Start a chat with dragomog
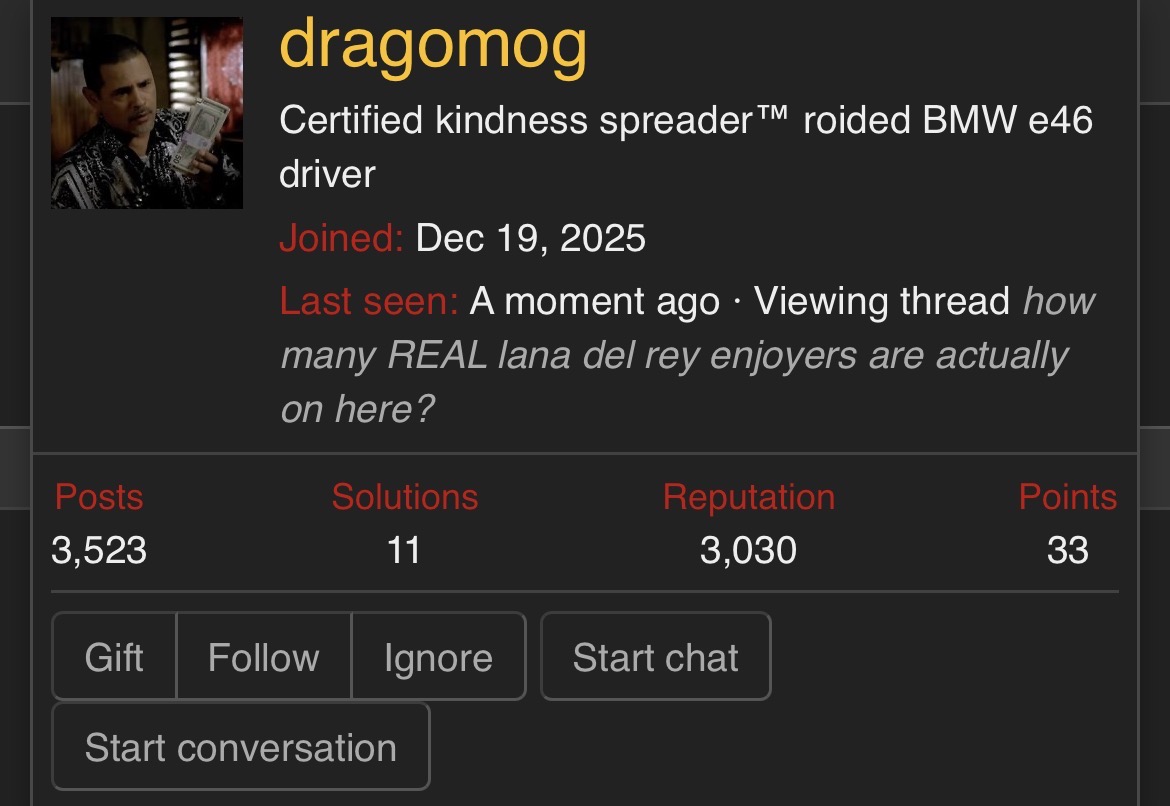Viewport: 1170px width, 806px height. 655,657
